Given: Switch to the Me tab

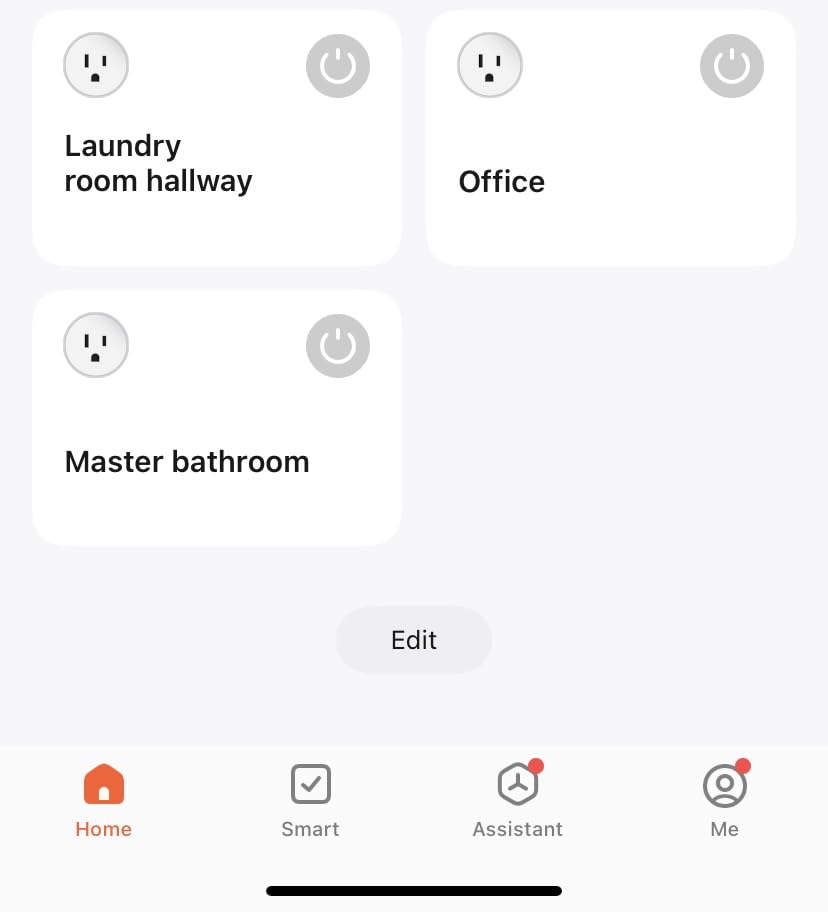Looking at the screenshot, I should pyautogui.click(x=724, y=800).
